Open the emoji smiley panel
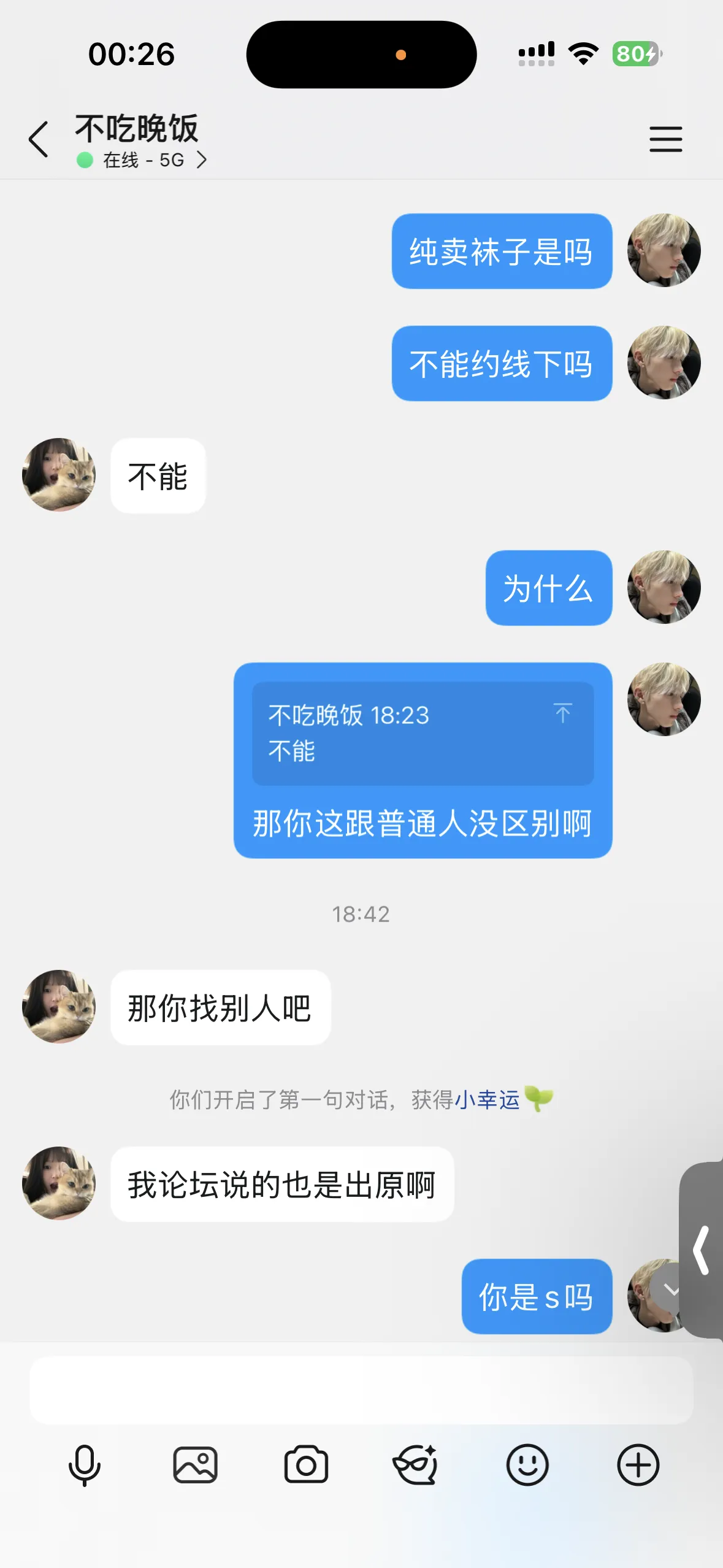723x1568 pixels. (x=527, y=1466)
